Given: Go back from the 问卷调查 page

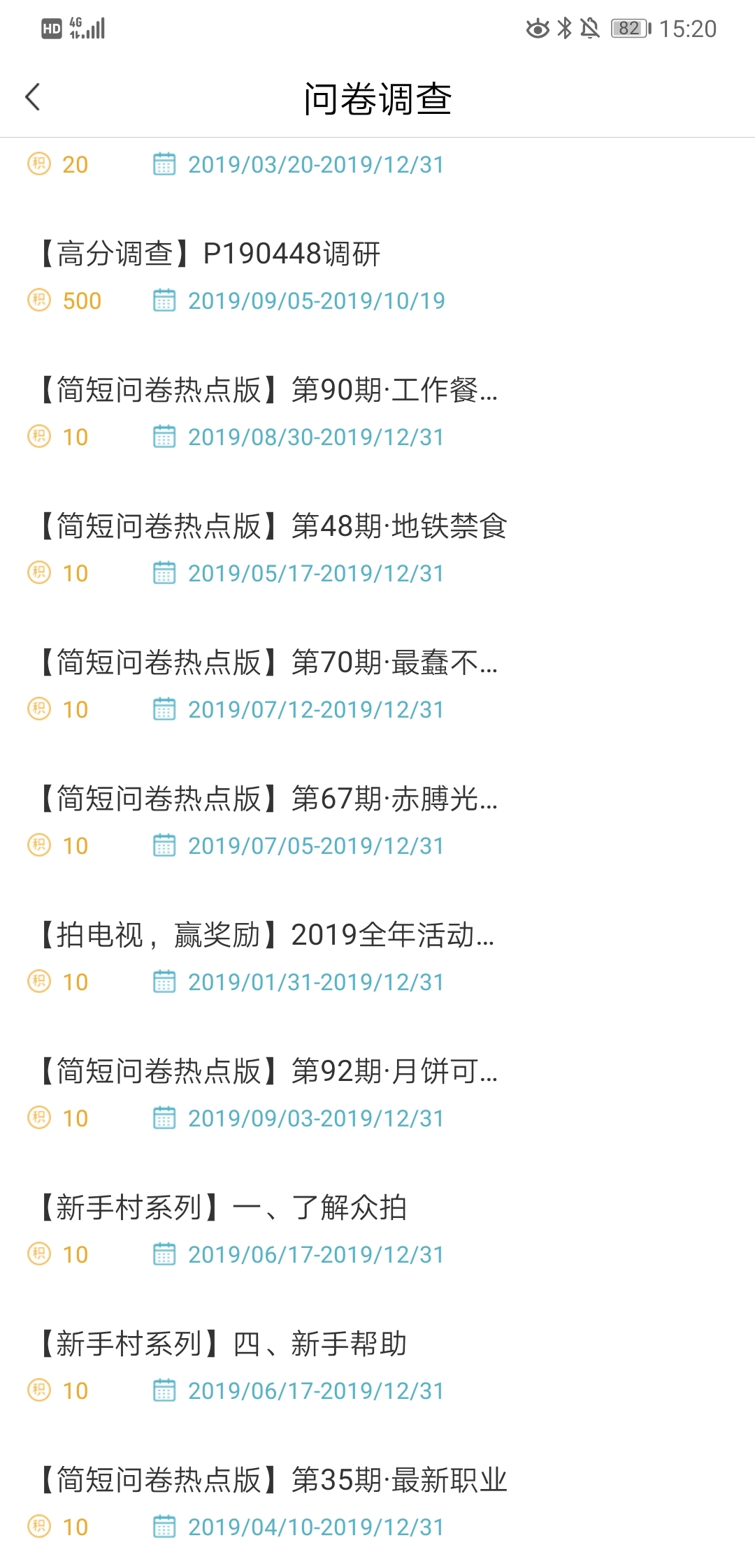Looking at the screenshot, I should [x=33, y=97].
